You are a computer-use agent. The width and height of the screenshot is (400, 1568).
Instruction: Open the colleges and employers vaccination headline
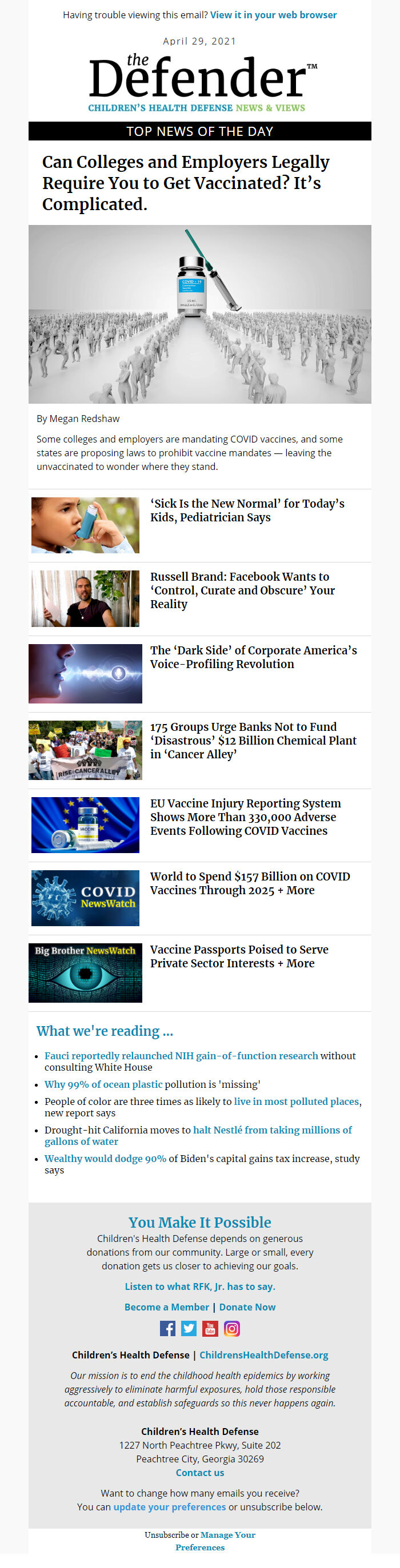click(186, 183)
